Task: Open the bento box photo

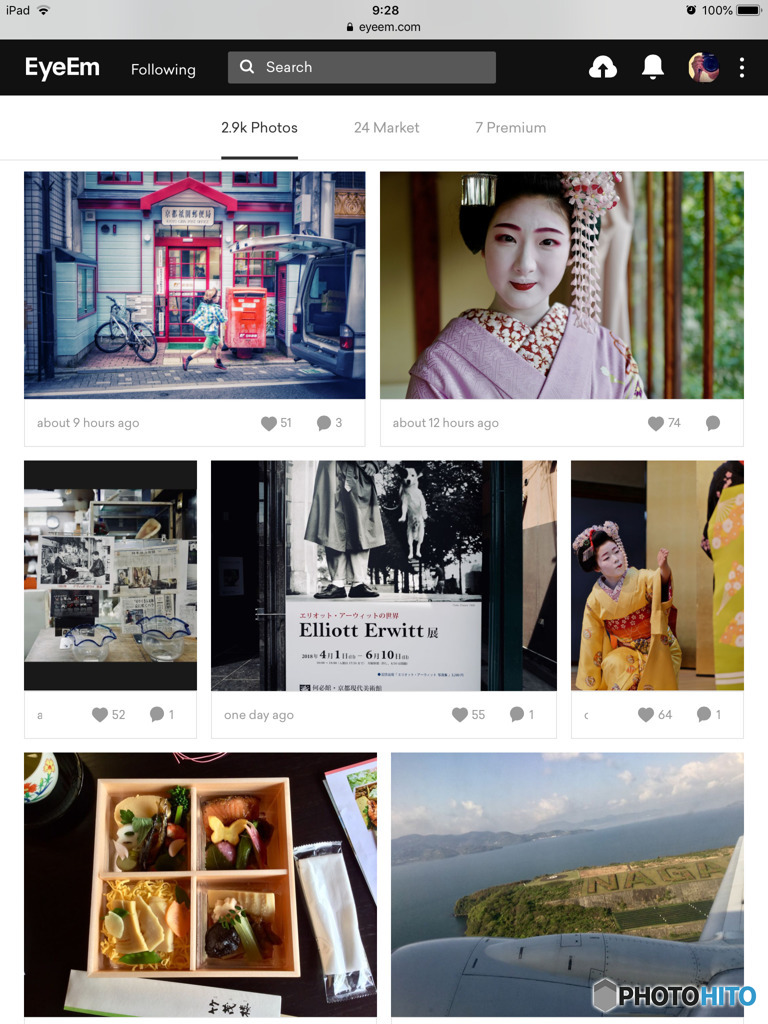Action: pyautogui.click(x=200, y=885)
